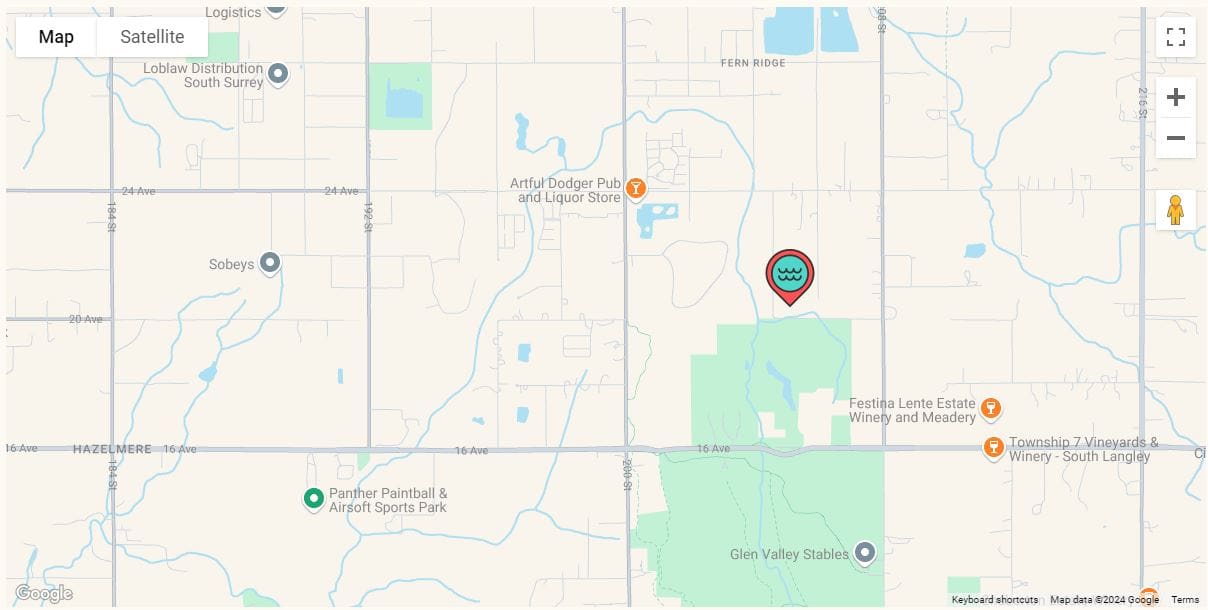
Task: Open the red water location marker
Action: [x=790, y=274]
